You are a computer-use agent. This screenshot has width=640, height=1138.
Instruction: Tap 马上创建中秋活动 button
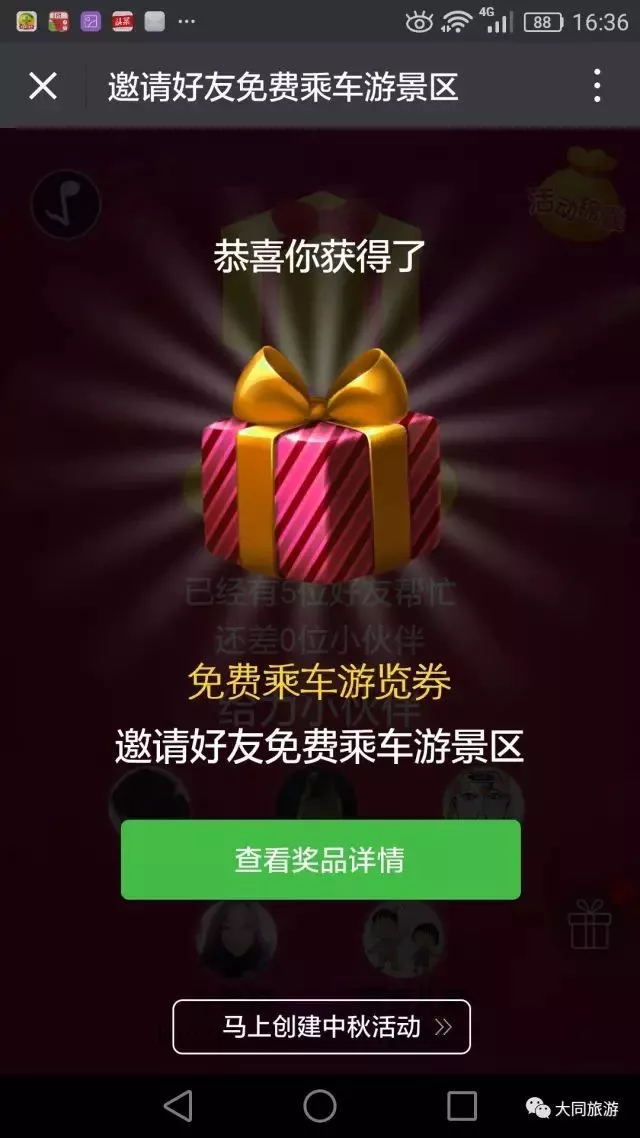pyautogui.click(x=321, y=1026)
